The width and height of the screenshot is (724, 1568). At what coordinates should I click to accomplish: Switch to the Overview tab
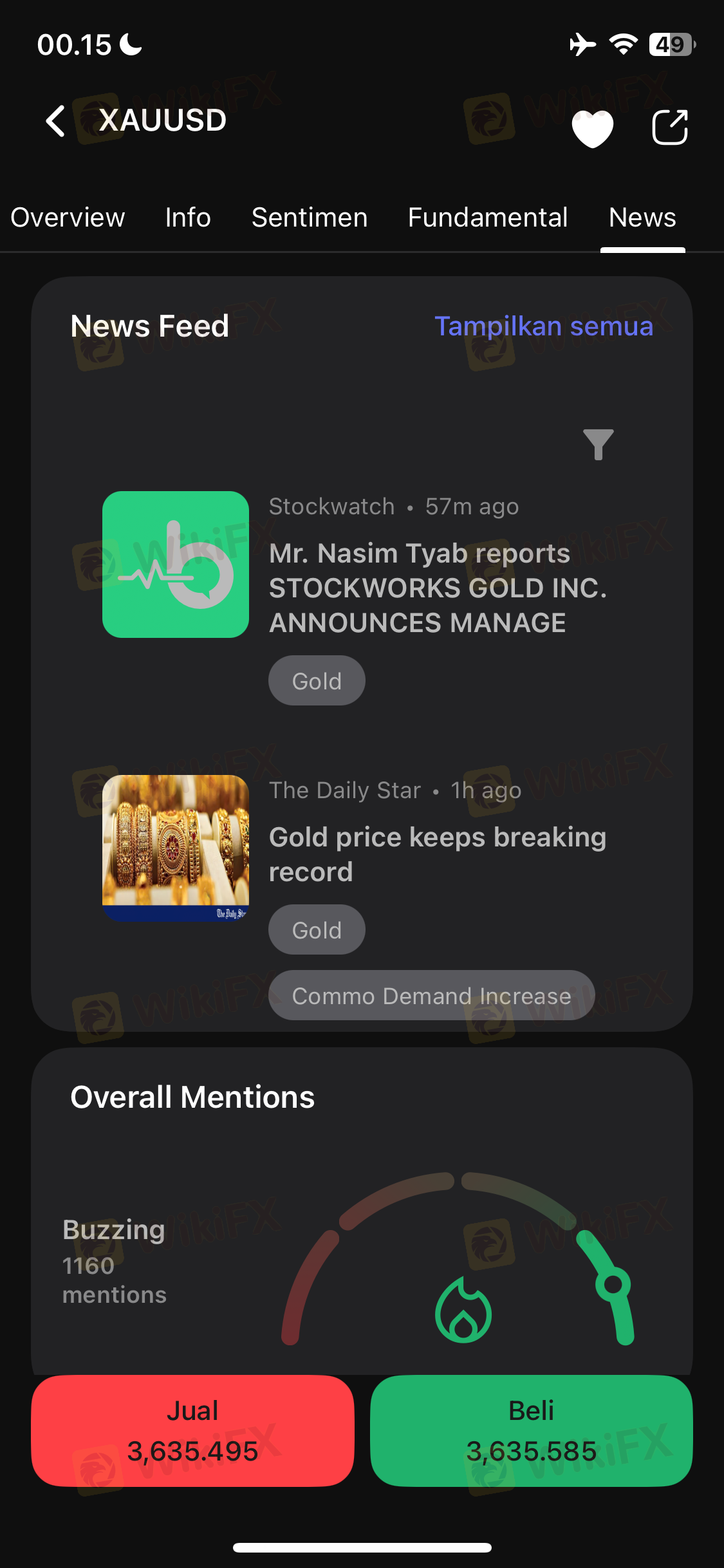click(x=68, y=218)
